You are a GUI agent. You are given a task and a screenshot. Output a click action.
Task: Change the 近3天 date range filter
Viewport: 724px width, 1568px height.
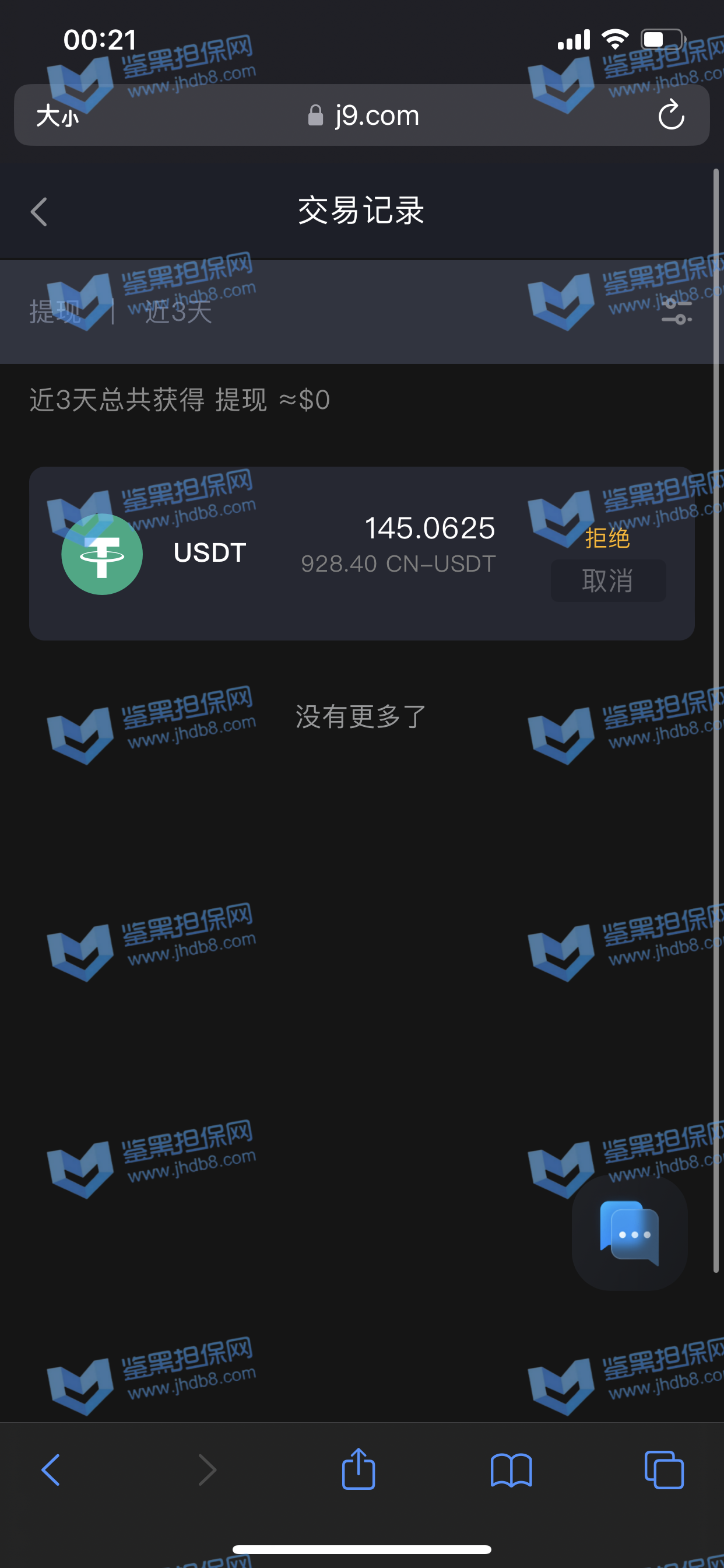click(178, 311)
